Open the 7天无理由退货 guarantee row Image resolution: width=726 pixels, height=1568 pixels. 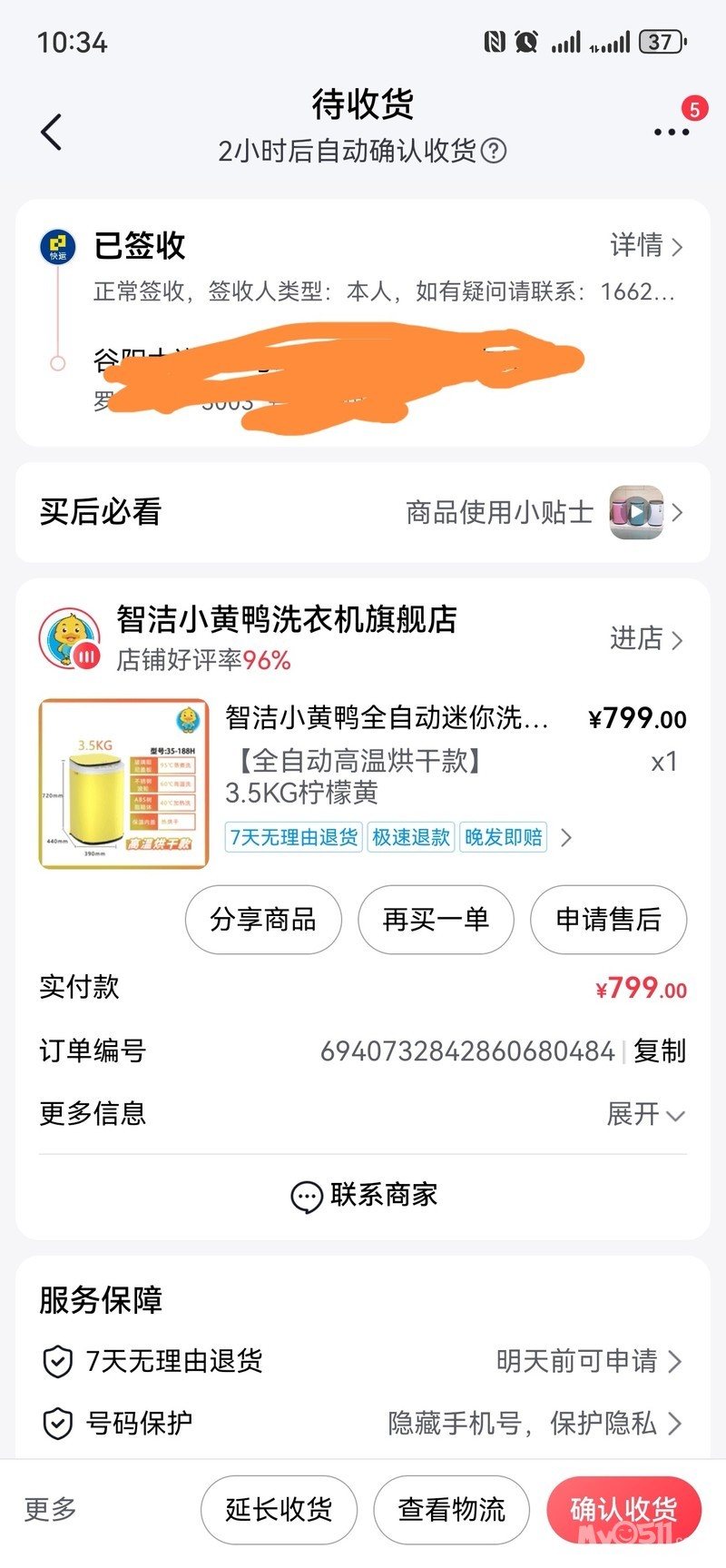tap(363, 1361)
